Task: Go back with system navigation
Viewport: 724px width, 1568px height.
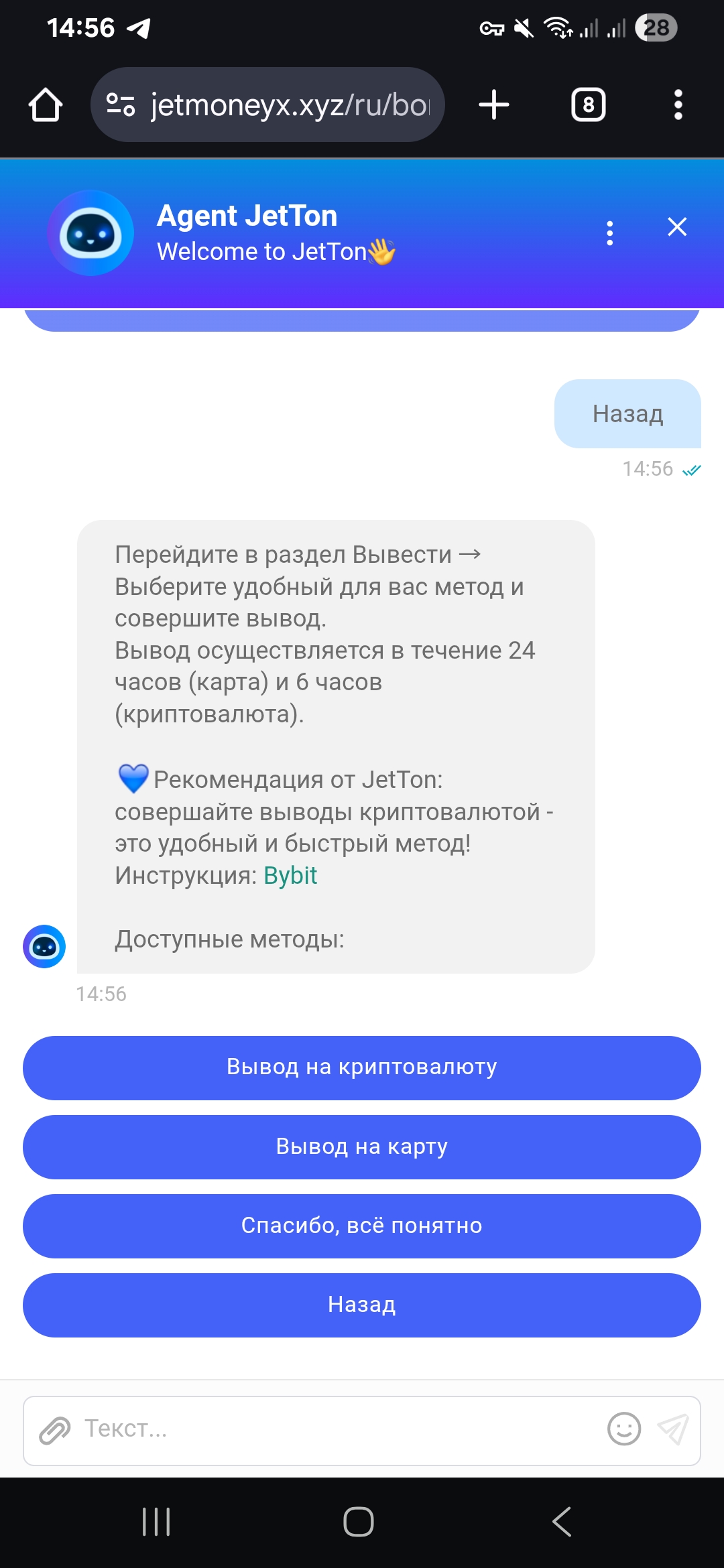Action: pyautogui.click(x=562, y=1521)
